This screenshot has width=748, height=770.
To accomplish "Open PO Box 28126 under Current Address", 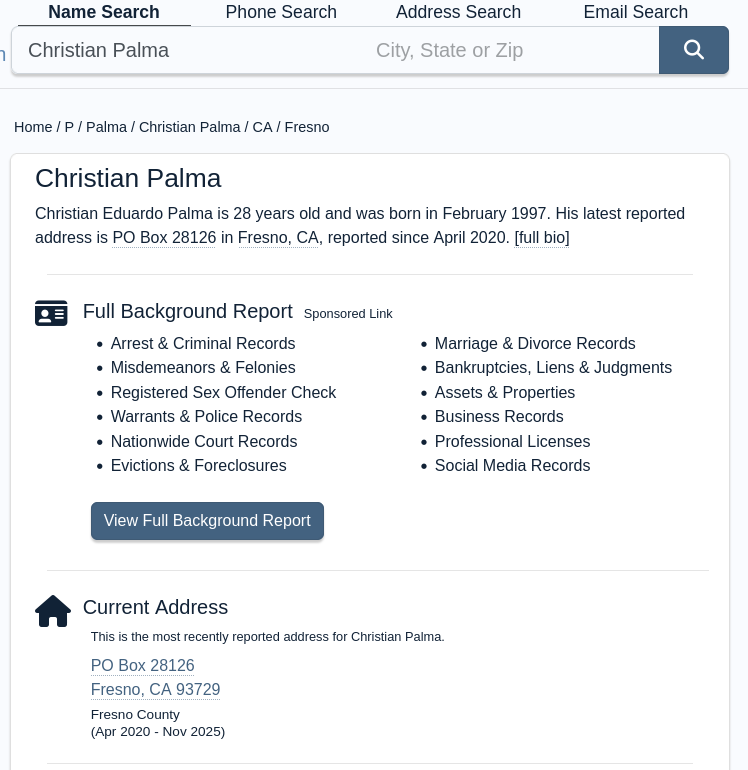I will [142, 665].
